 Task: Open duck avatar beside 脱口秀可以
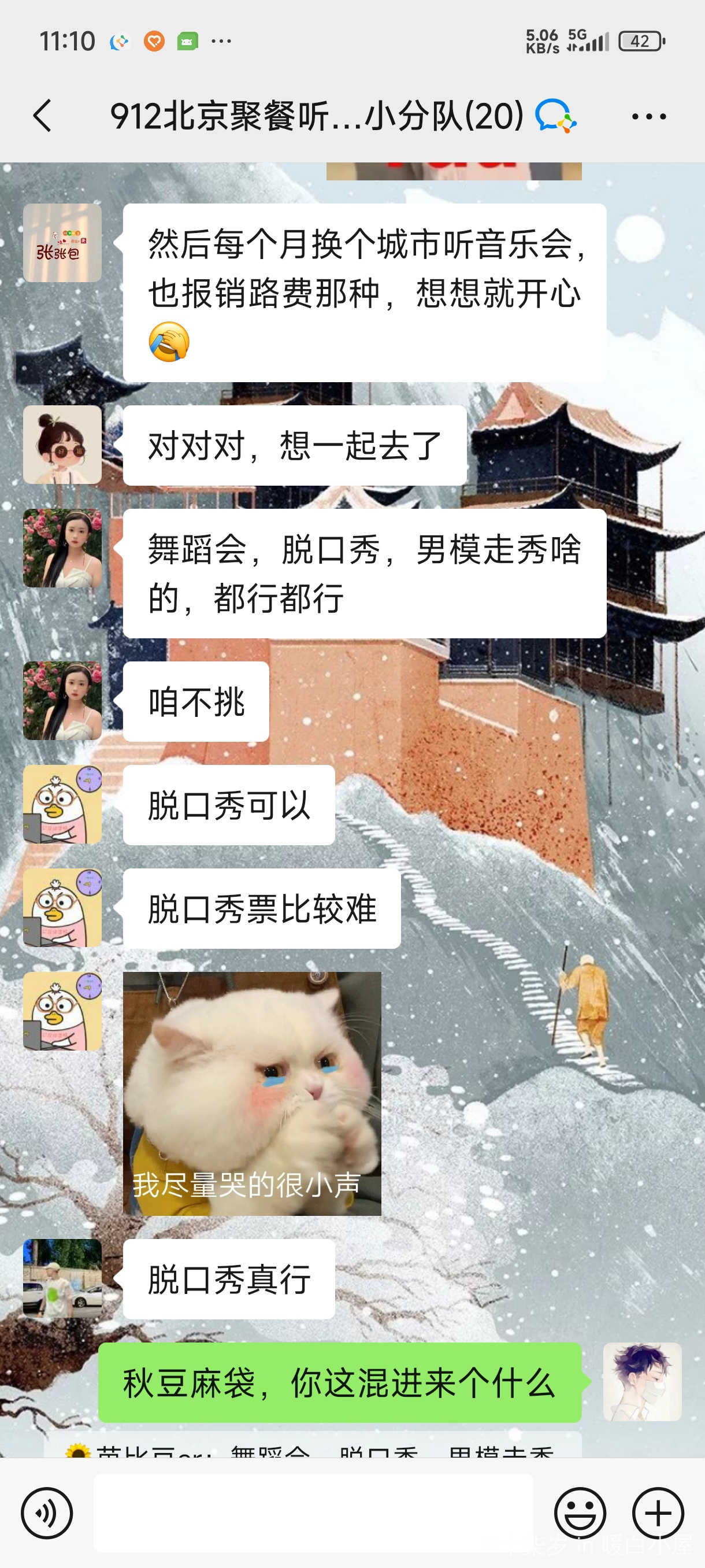pyautogui.click(x=62, y=804)
